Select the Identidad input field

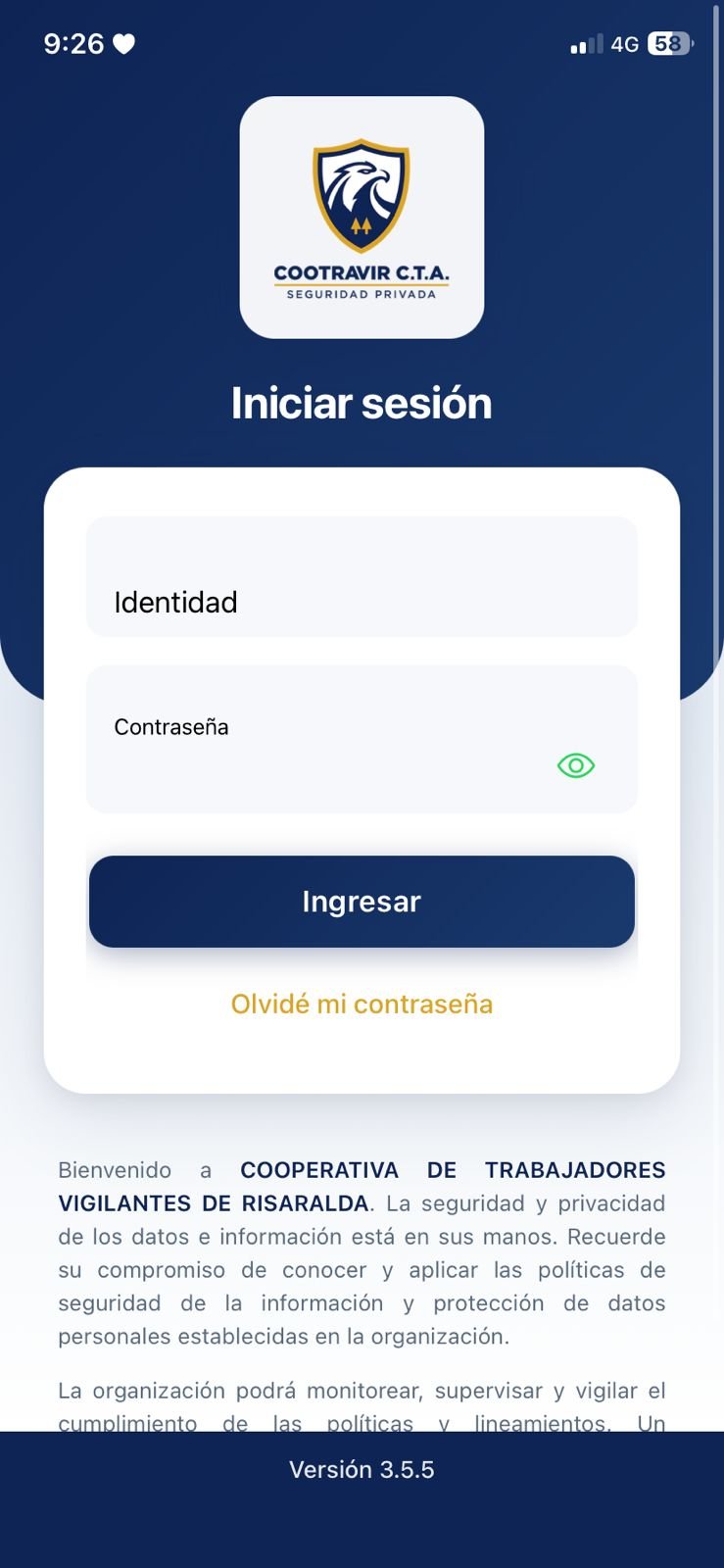362,576
